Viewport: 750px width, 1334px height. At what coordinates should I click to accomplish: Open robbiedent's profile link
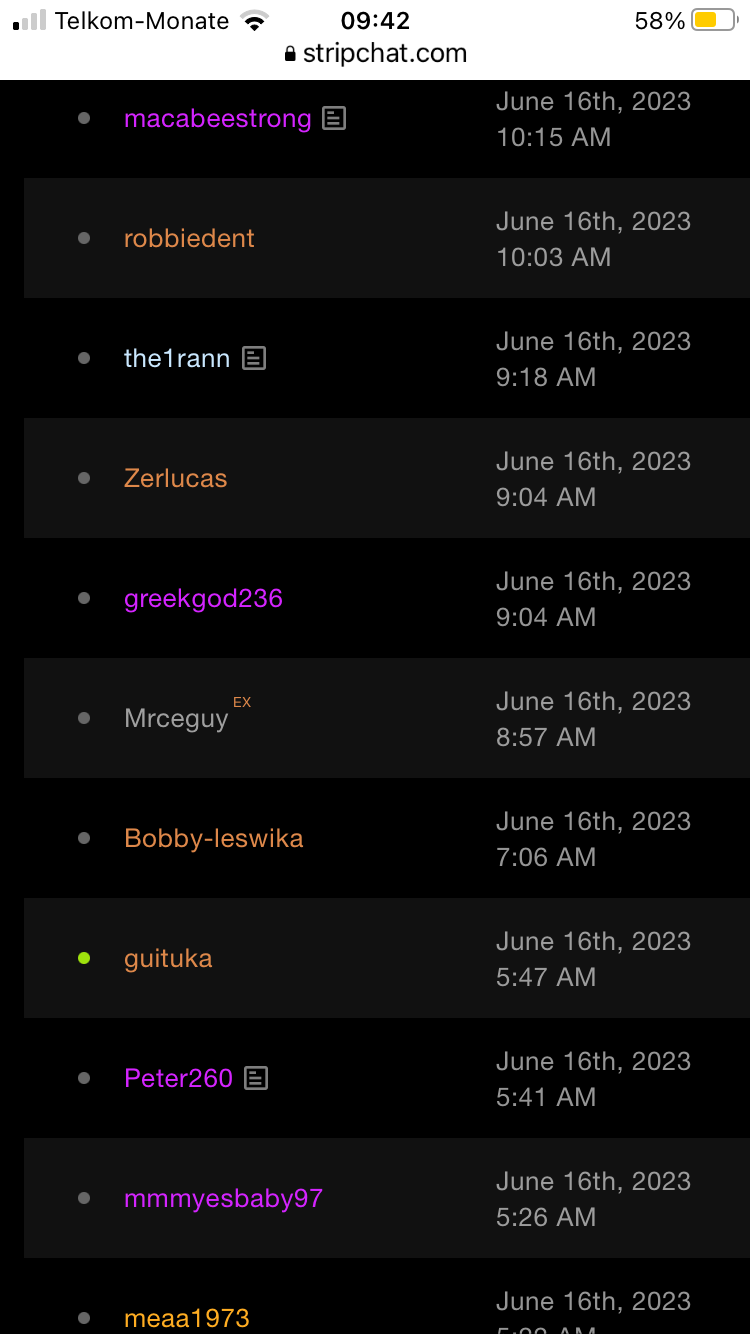pyautogui.click(x=189, y=239)
